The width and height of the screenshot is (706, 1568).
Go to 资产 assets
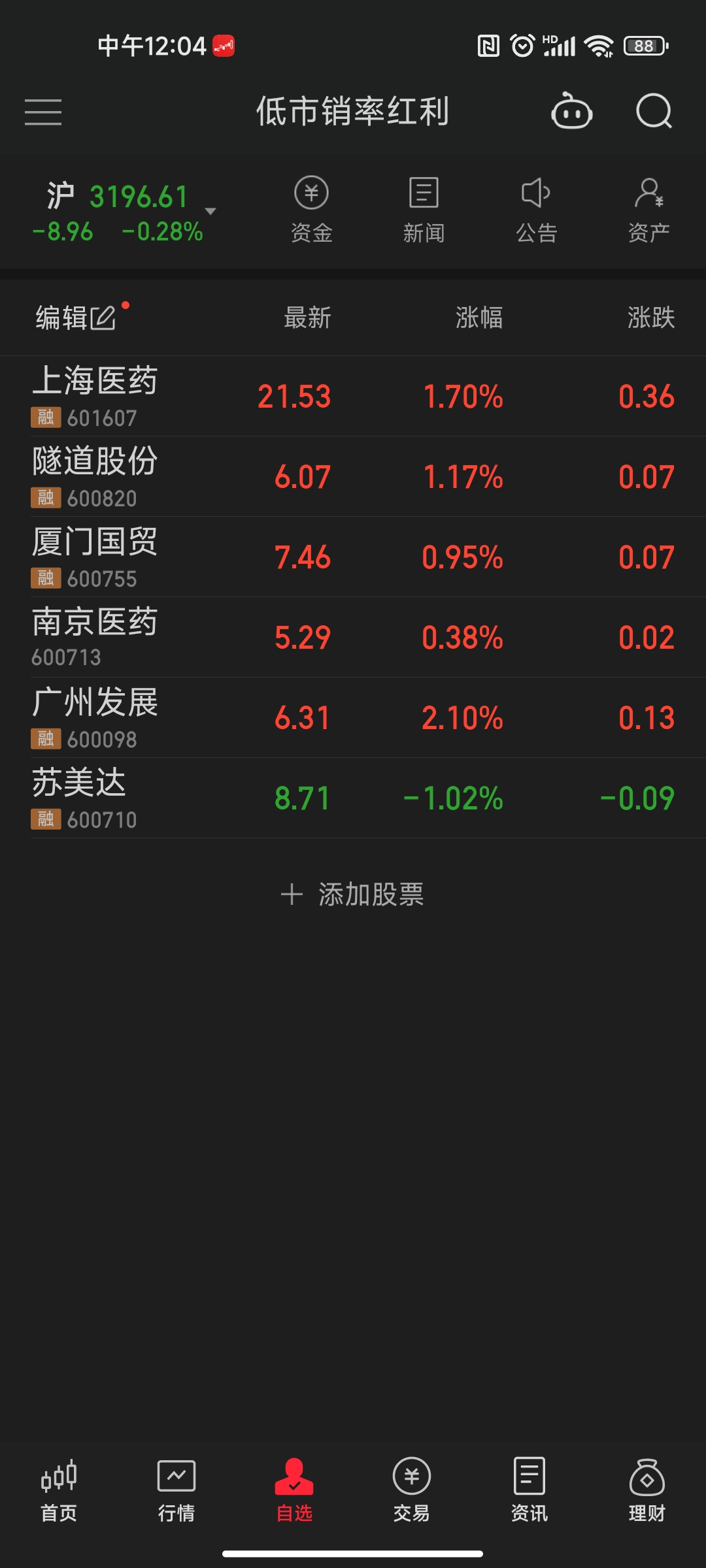click(648, 210)
